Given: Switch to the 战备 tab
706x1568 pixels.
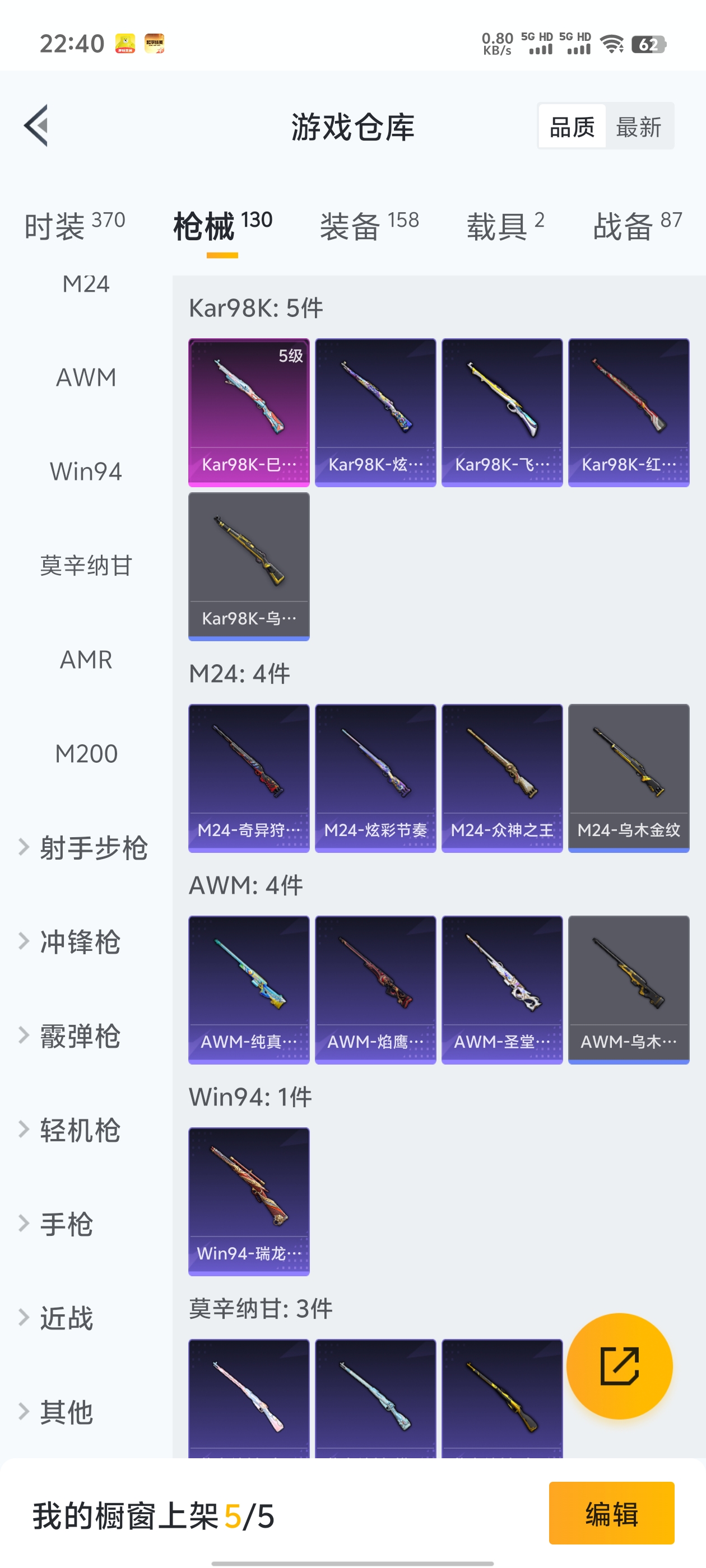Looking at the screenshot, I should (637, 226).
